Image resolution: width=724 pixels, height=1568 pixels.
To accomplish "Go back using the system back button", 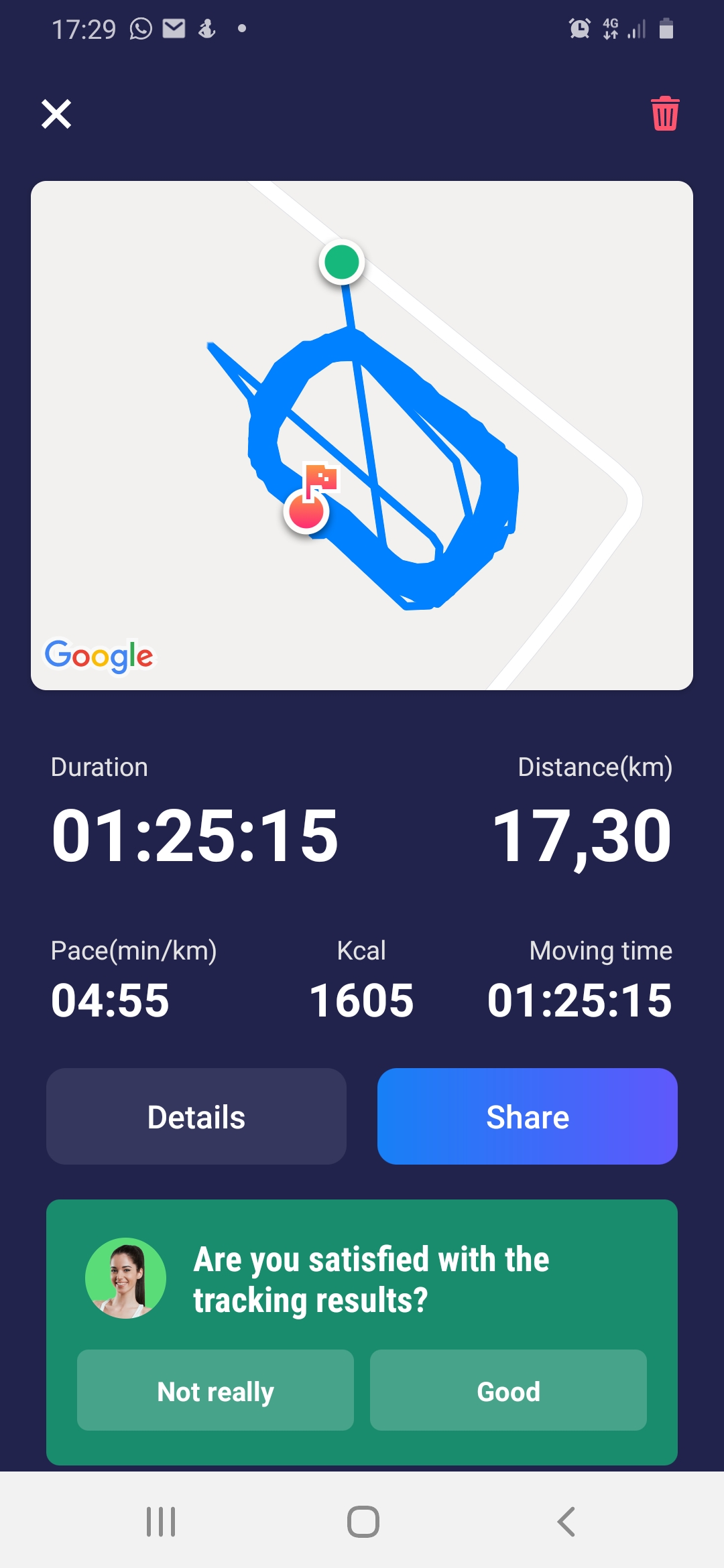I will [x=566, y=1521].
